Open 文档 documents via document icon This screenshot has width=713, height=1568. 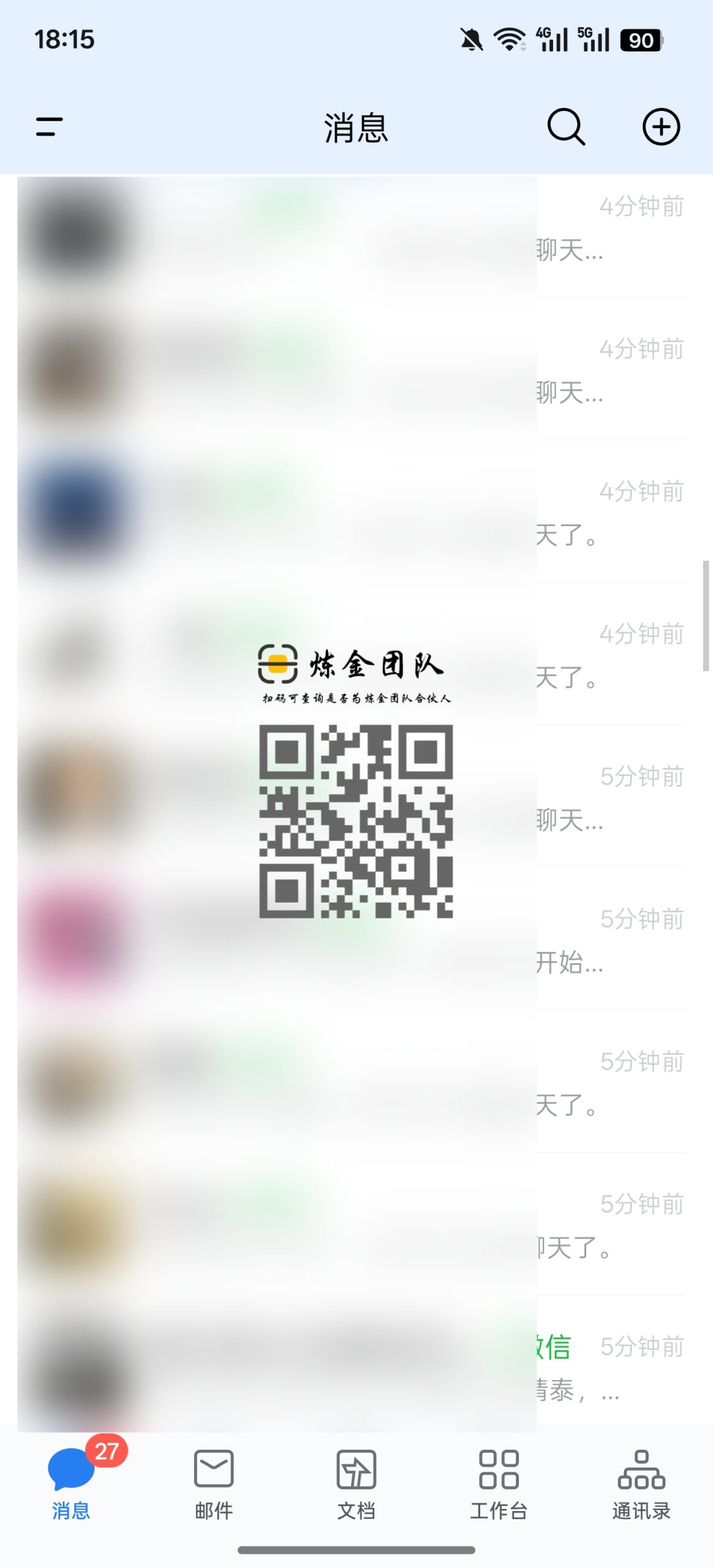(x=356, y=1470)
